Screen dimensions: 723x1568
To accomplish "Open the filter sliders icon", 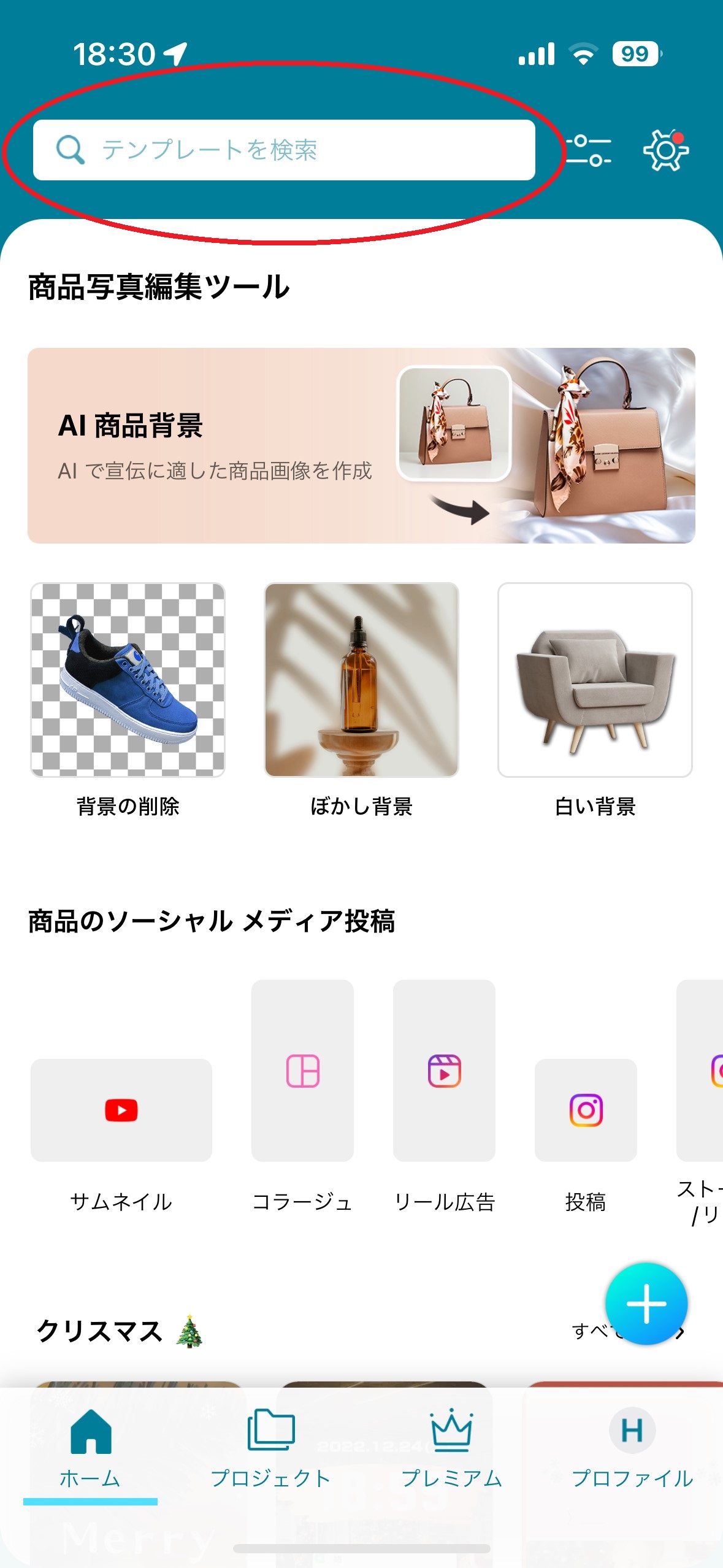I will pos(589,150).
